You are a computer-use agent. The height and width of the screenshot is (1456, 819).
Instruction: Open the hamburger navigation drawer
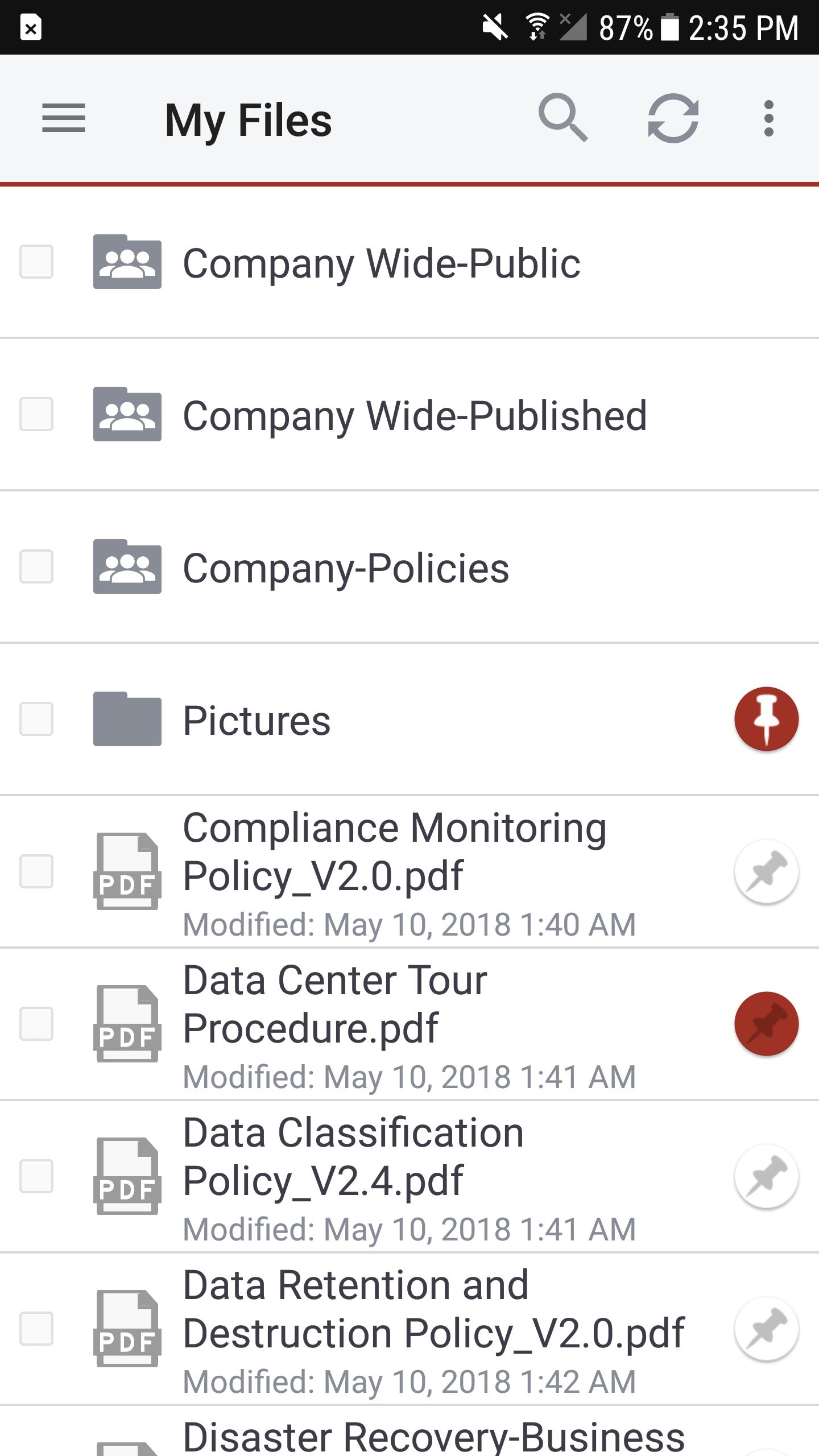(64, 118)
